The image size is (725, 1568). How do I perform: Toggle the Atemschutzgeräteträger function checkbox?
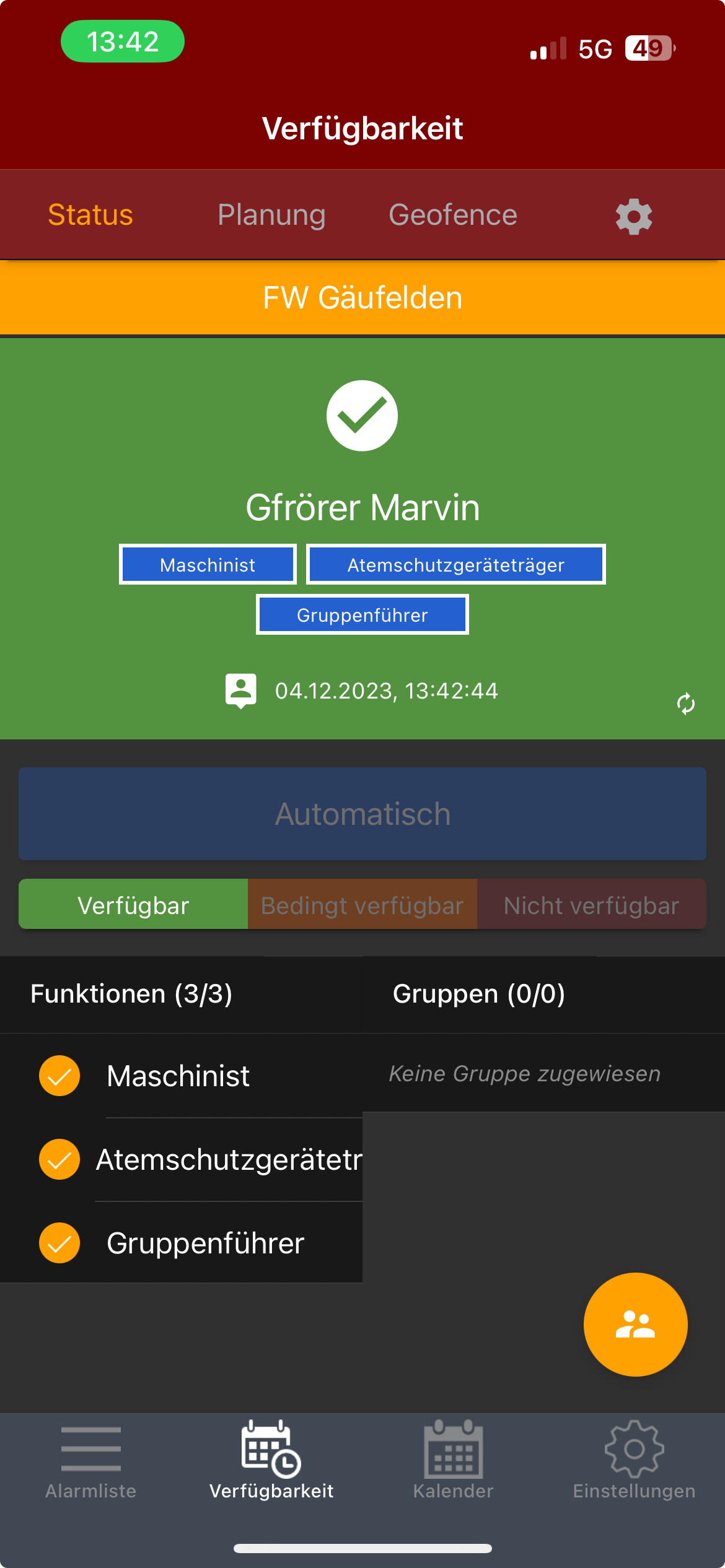pos(59,1159)
